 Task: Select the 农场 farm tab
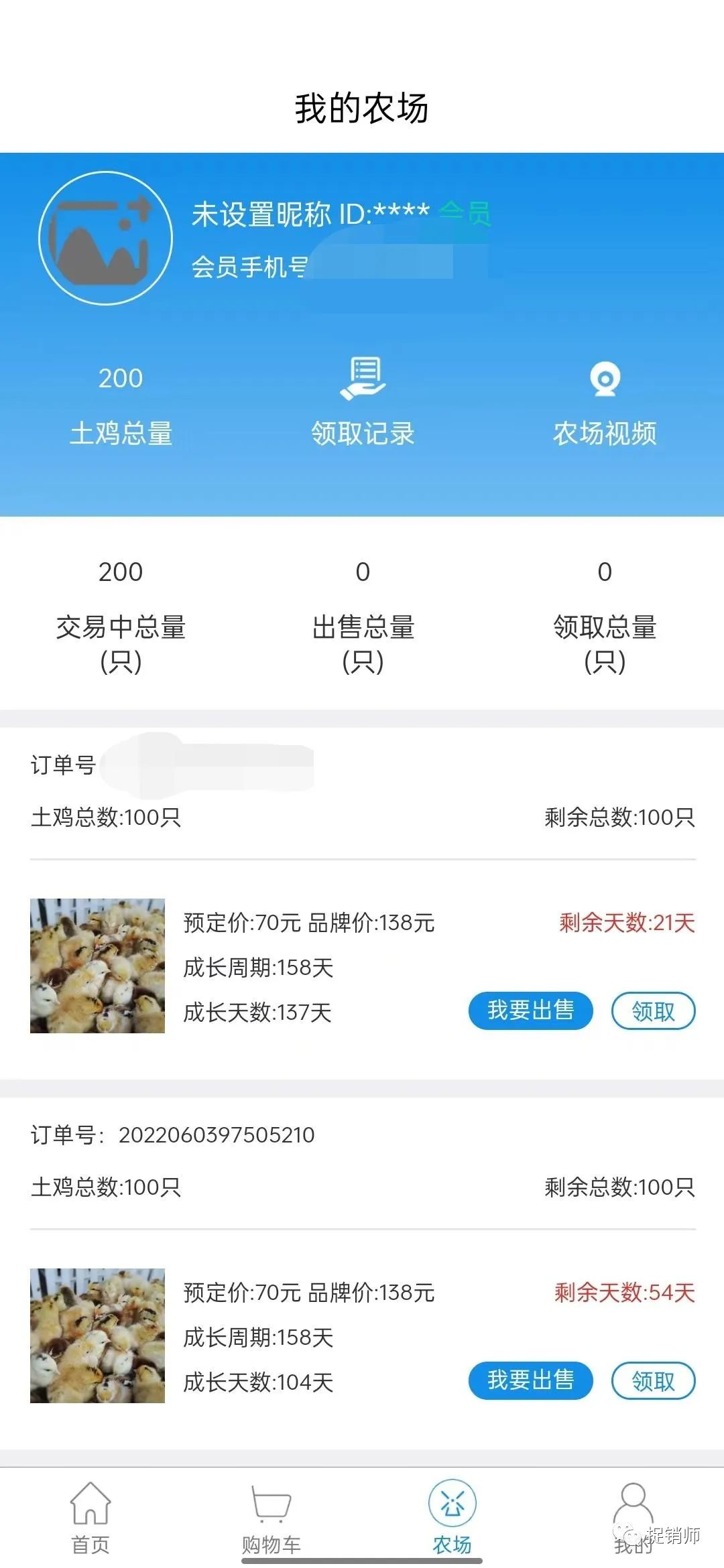click(x=452, y=1519)
